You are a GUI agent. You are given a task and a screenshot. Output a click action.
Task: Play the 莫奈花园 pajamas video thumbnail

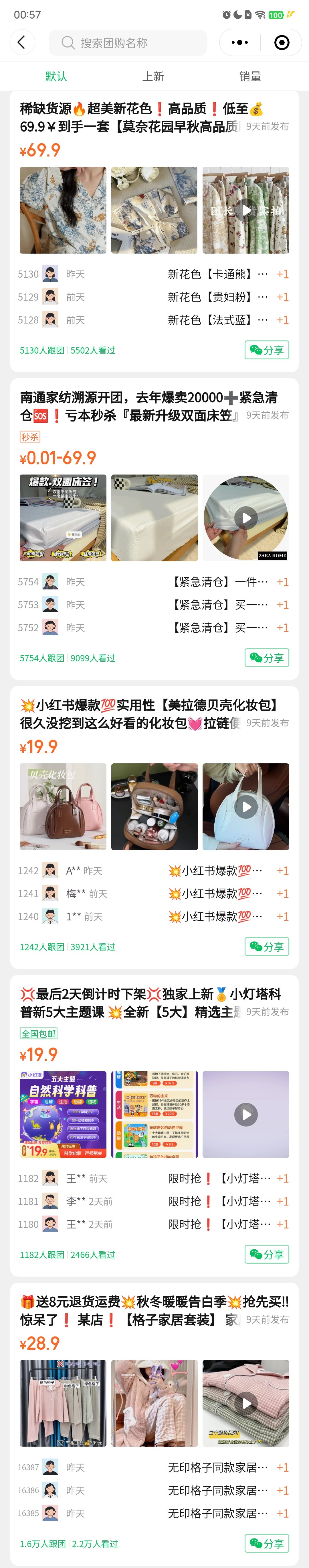click(x=246, y=210)
